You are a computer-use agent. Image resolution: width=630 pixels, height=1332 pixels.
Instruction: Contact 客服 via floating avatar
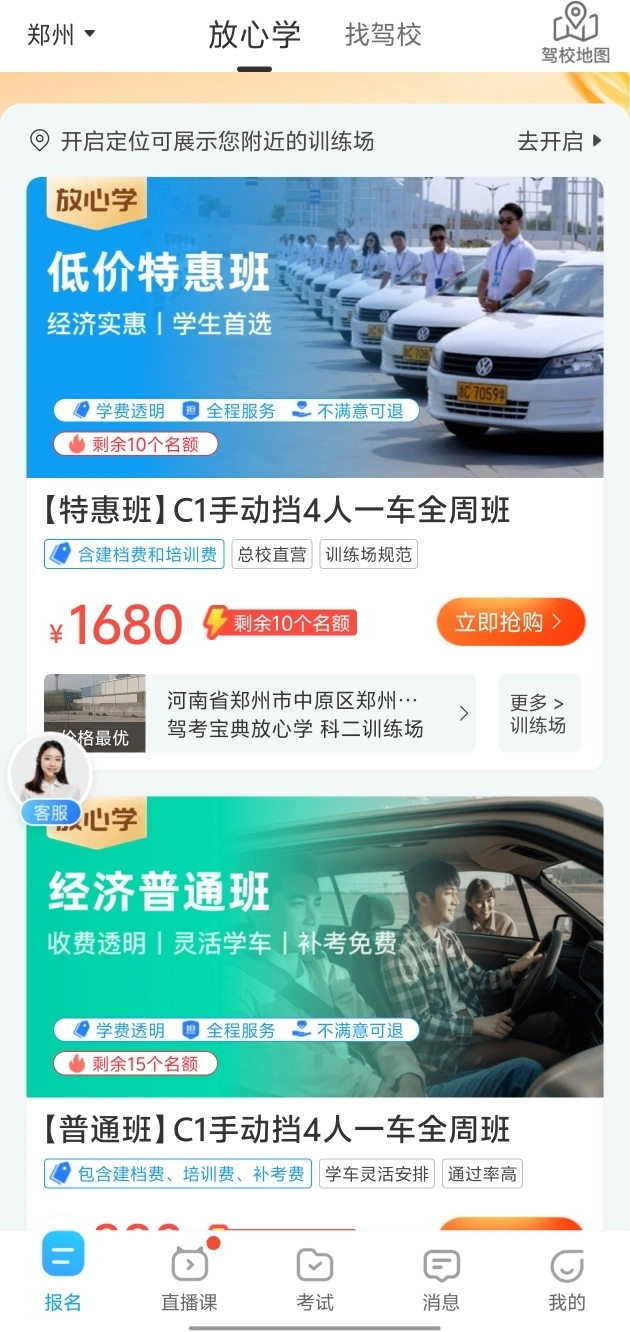tap(50, 779)
